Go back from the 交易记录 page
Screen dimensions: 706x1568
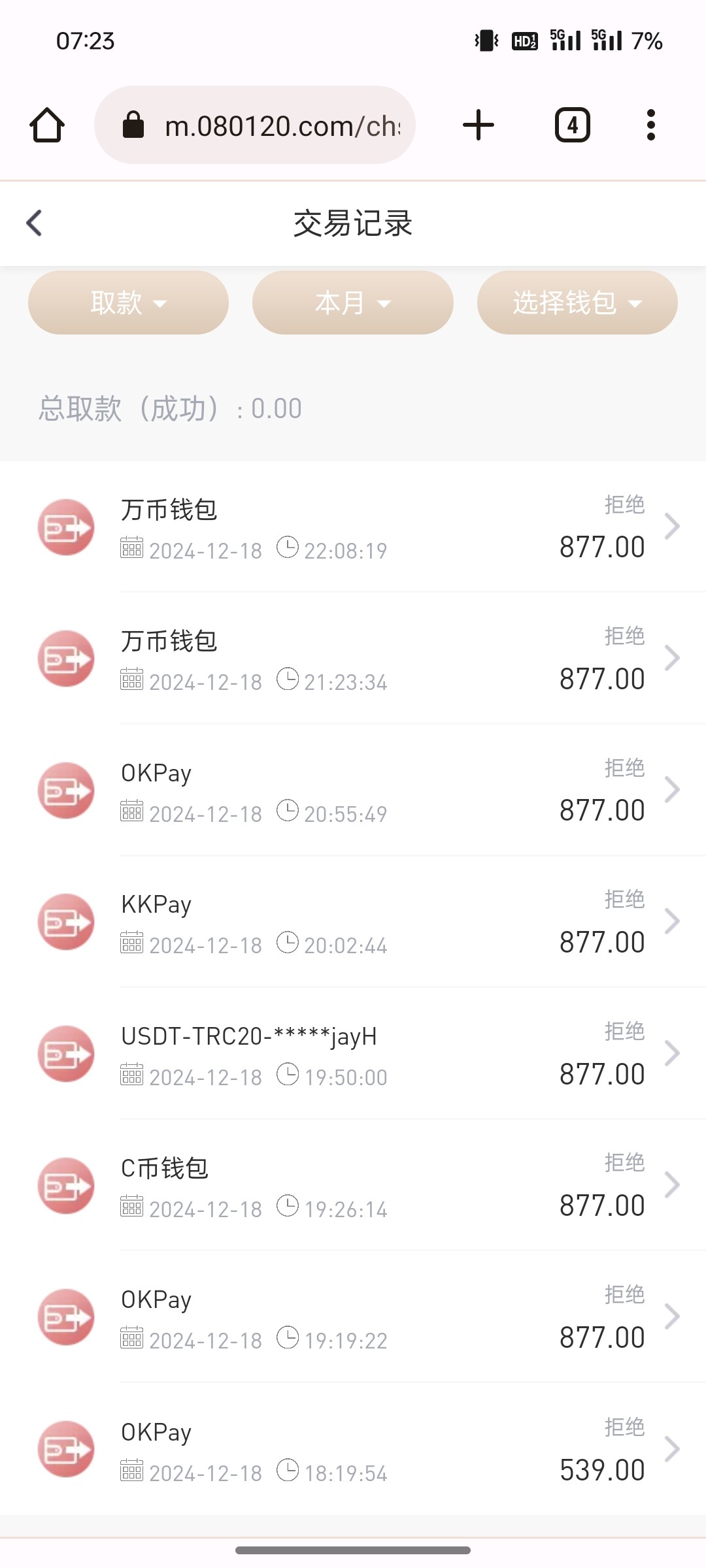tap(35, 223)
